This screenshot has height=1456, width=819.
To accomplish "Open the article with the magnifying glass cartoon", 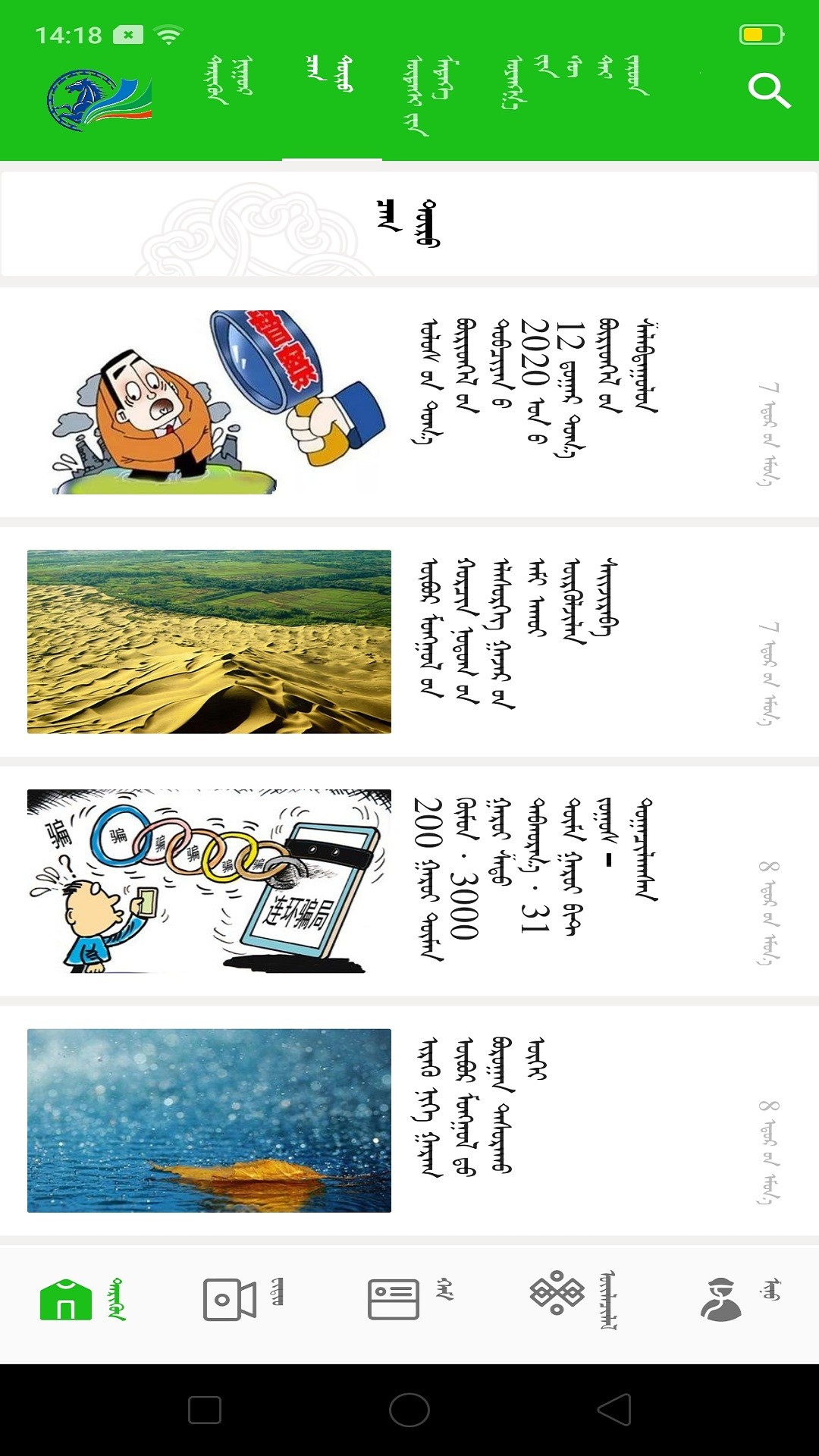I will coord(409,402).
